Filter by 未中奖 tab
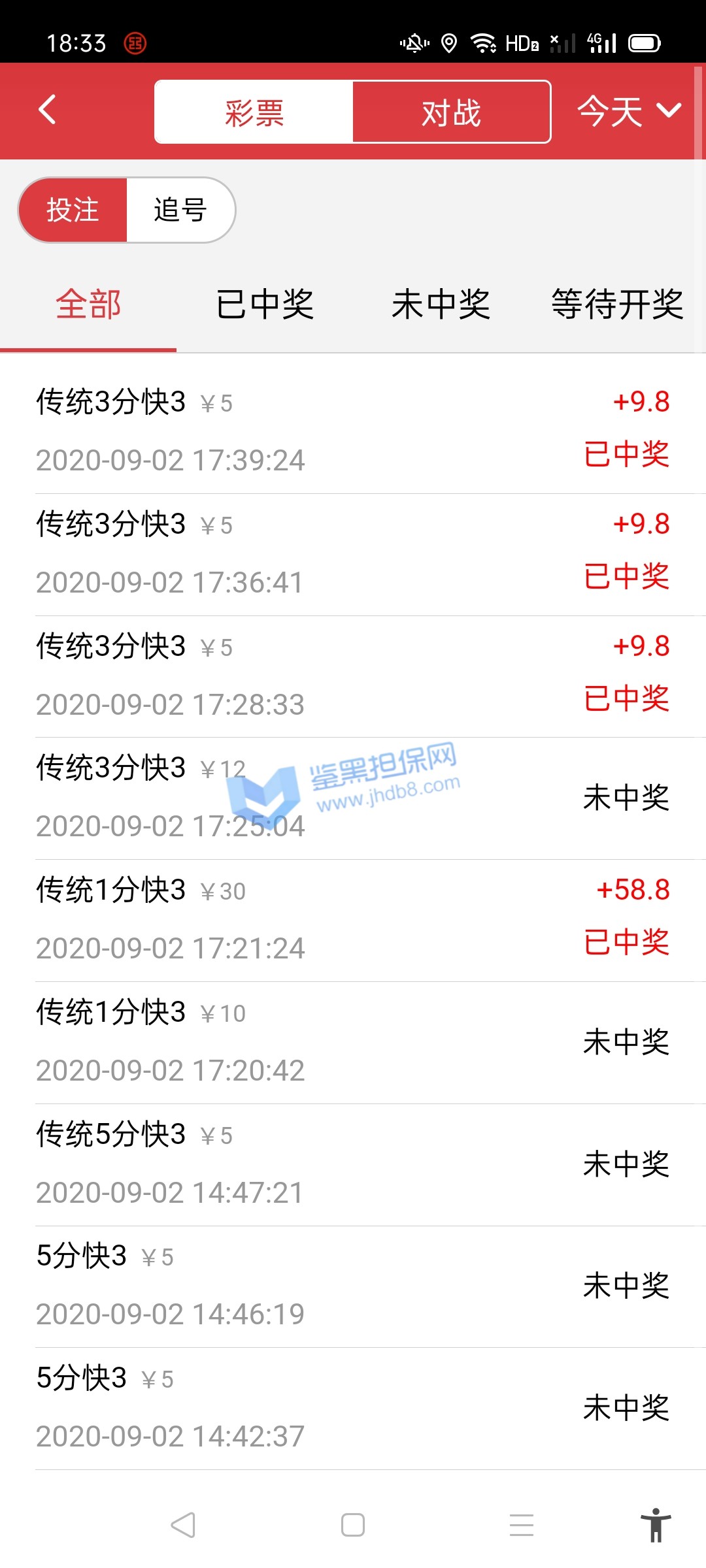The height and width of the screenshot is (1568, 706). [441, 304]
